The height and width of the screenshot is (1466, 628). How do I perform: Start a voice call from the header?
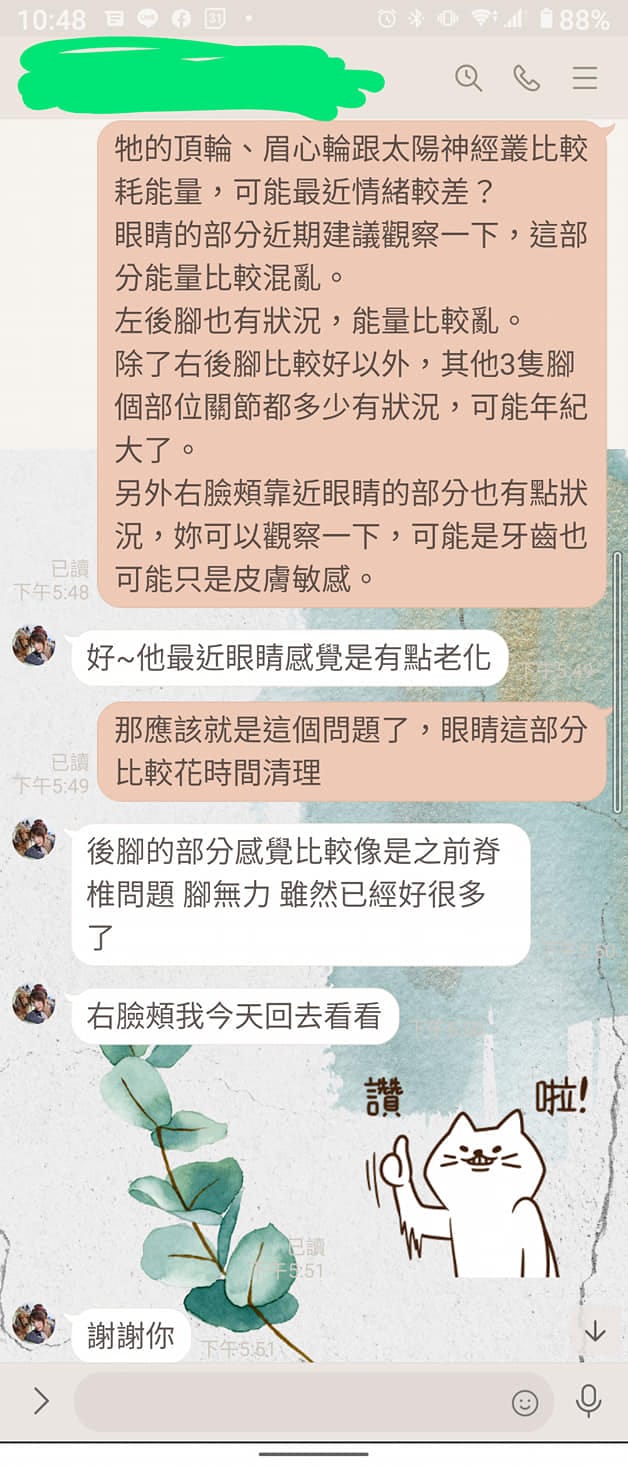526,78
